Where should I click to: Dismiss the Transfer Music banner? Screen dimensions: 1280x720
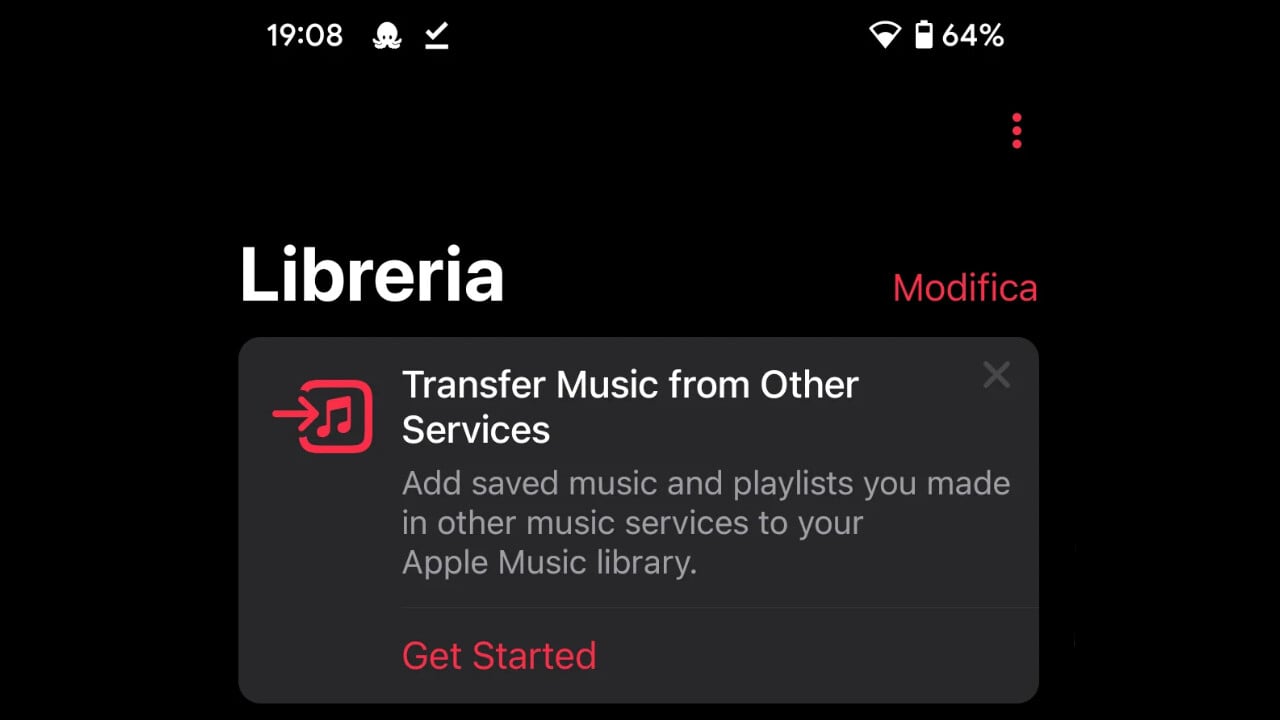pyautogui.click(x=996, y=375)
